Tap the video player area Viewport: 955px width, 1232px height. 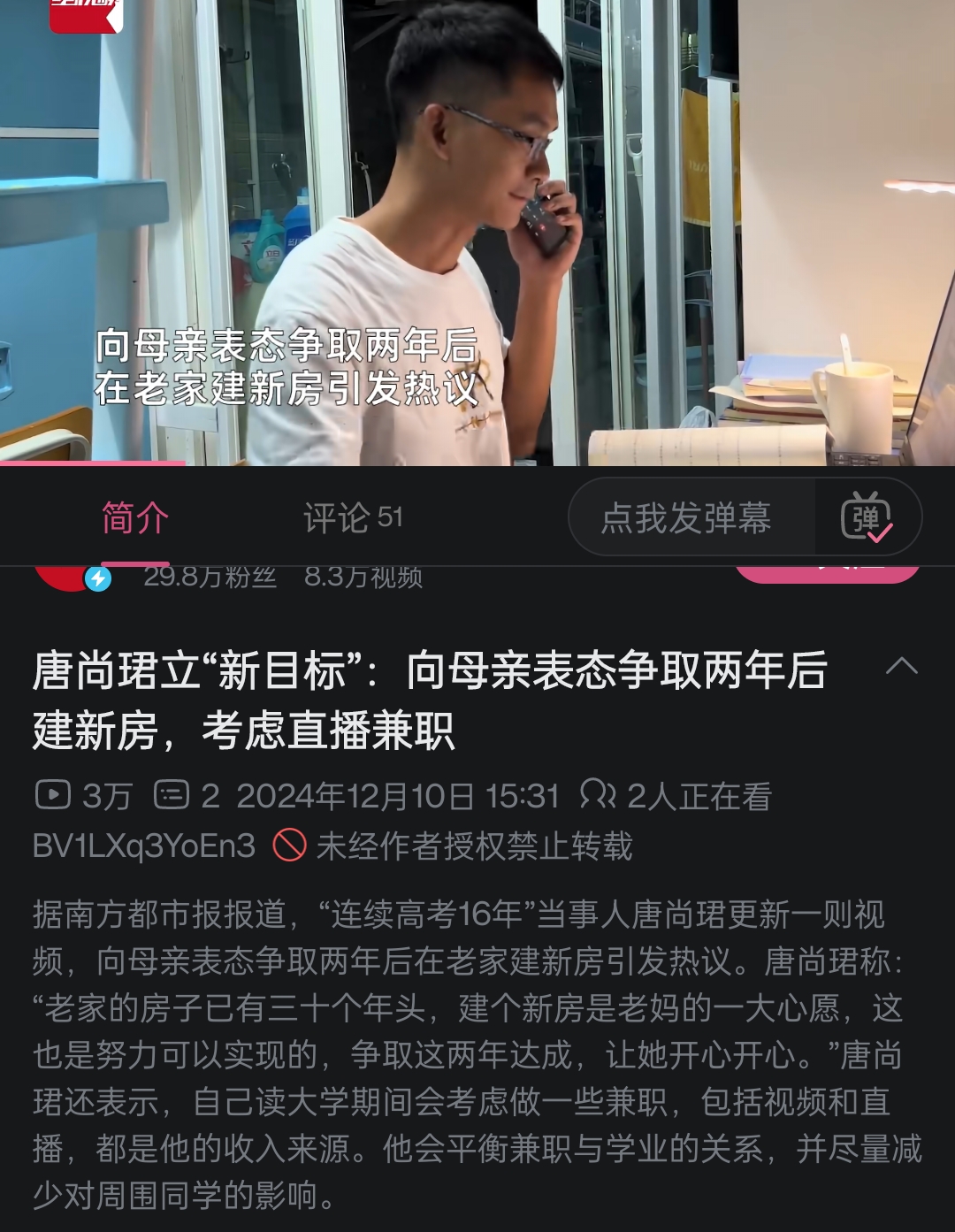point(477,232)
